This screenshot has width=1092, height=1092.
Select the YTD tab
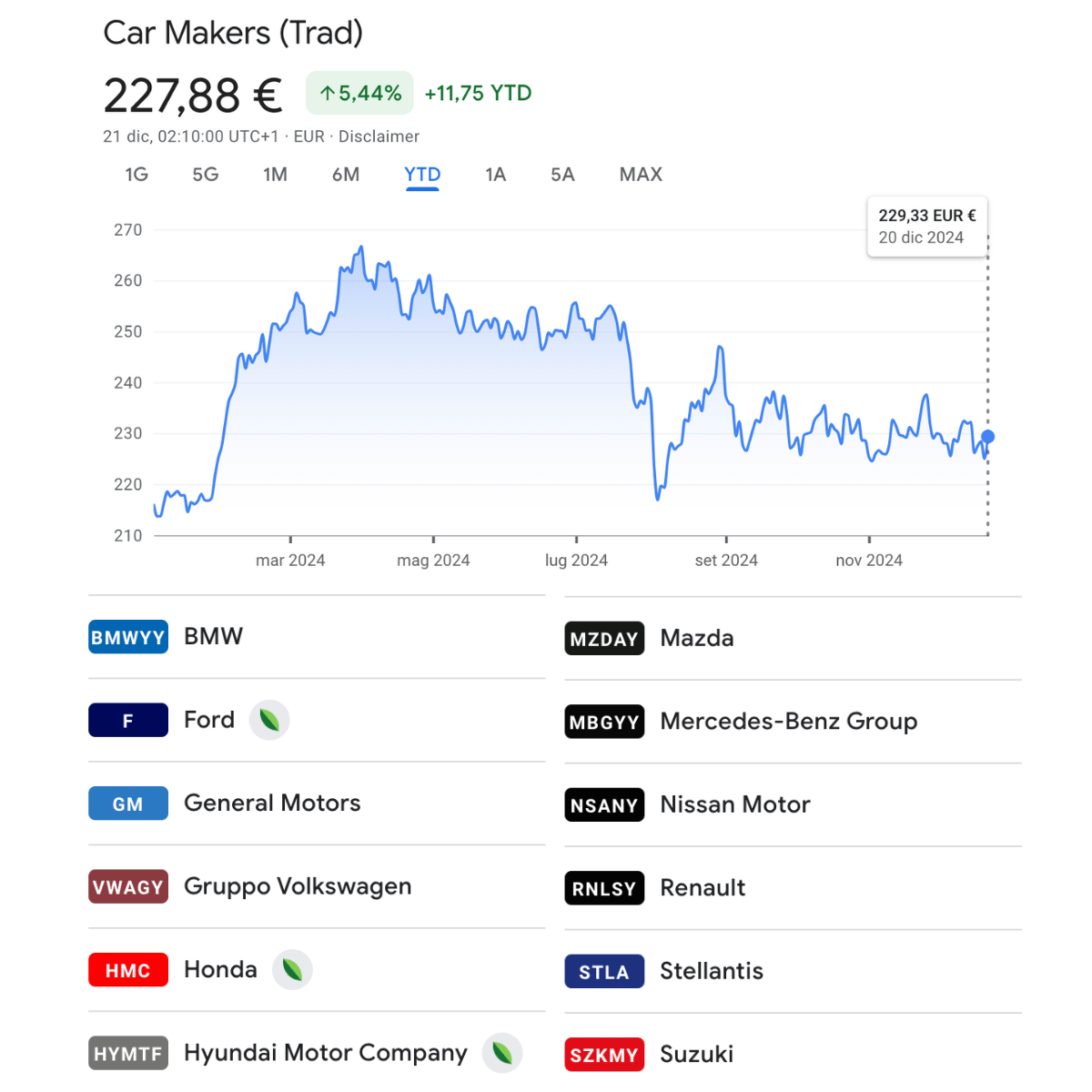tap(422, 175)
